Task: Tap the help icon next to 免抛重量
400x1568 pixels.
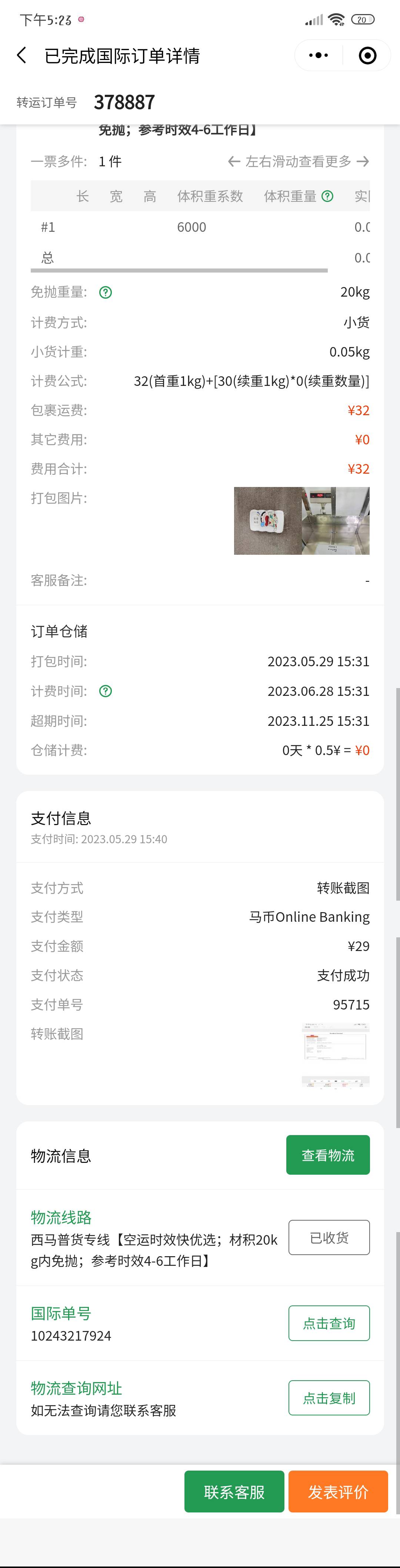Action: point(105,293)
